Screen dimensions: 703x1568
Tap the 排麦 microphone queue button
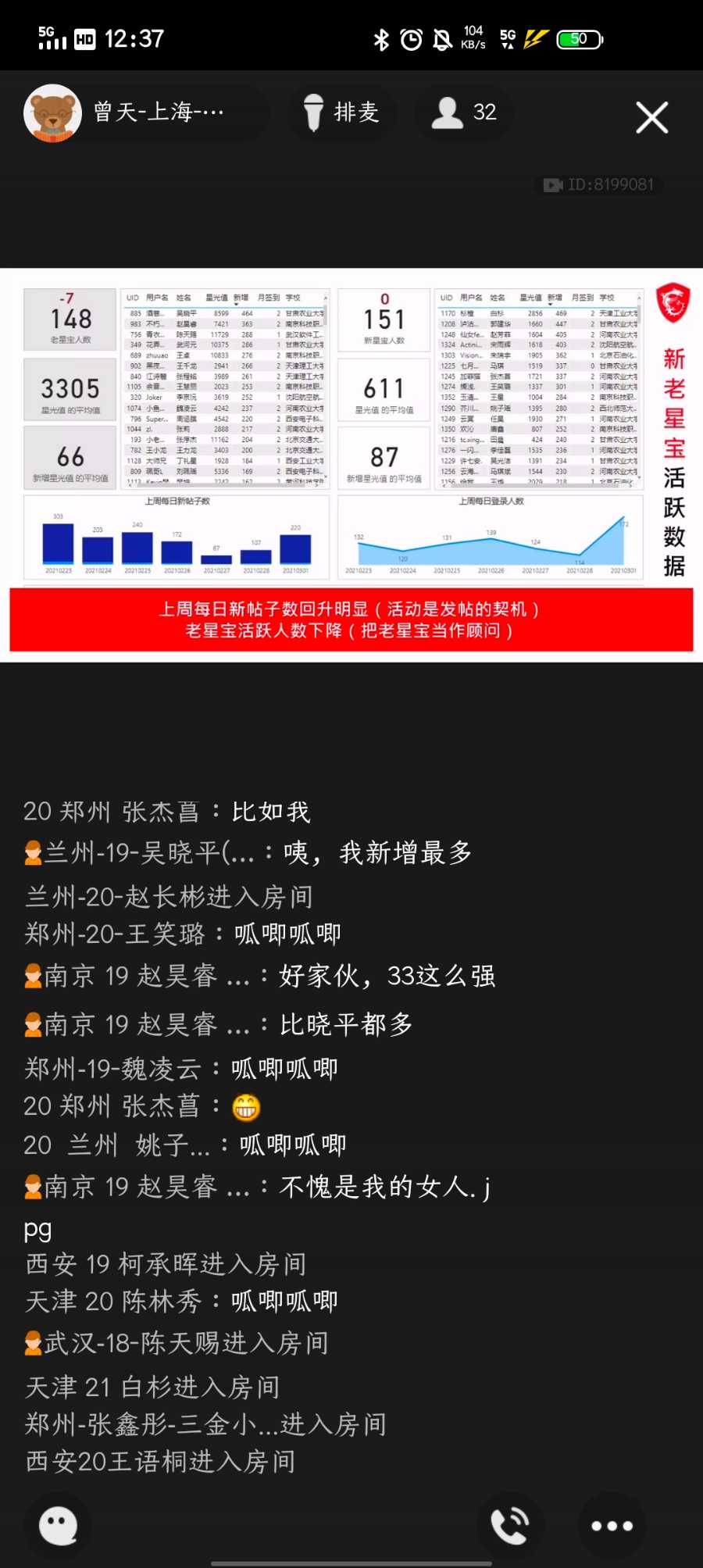(341, 113)
